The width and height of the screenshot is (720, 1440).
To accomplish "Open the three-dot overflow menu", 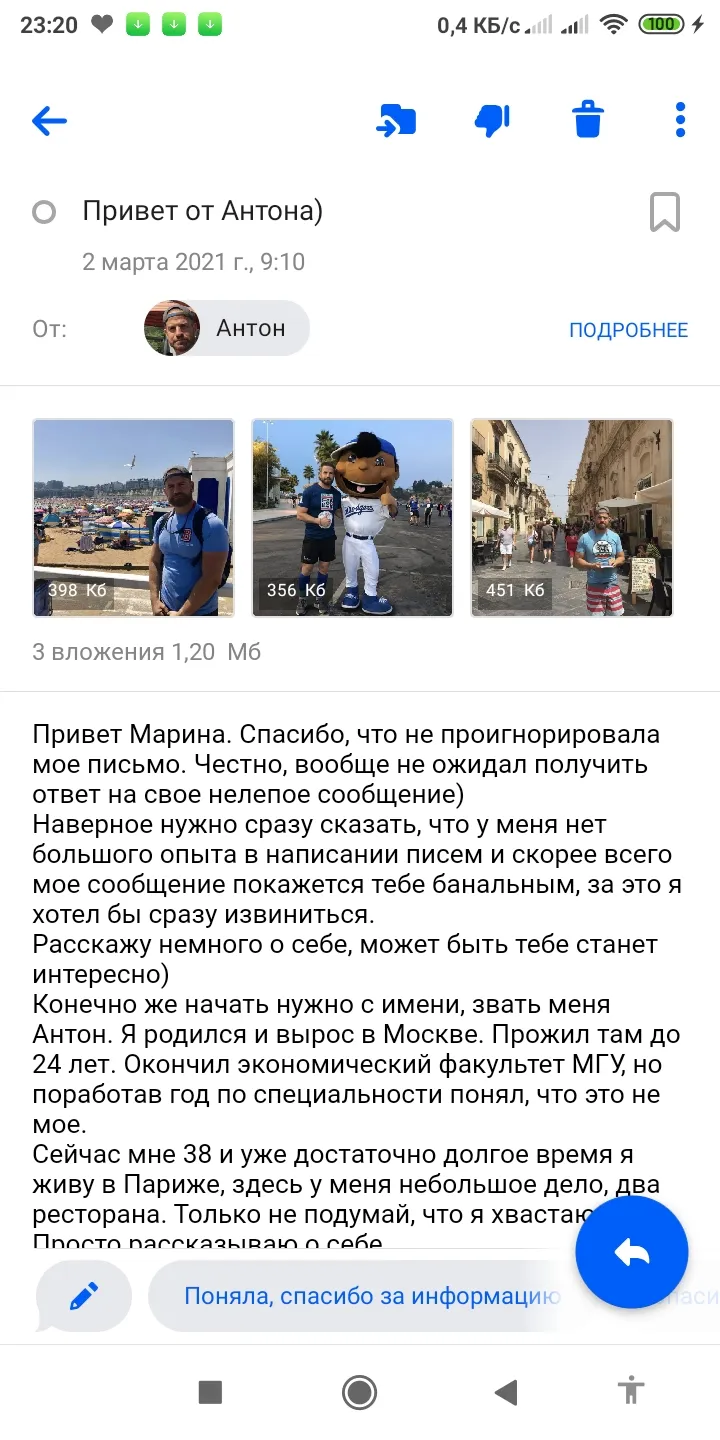I will 681,121.
